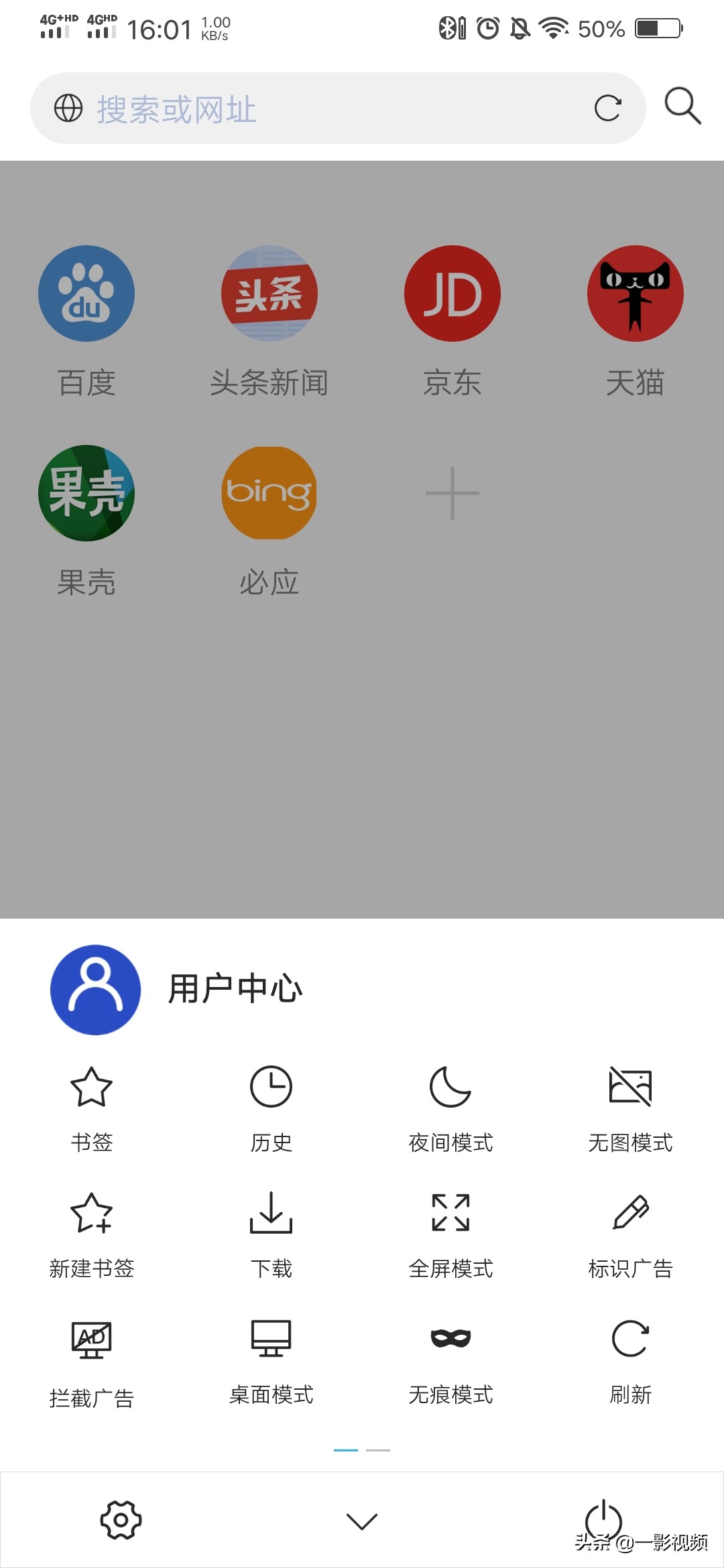This screenshot has height=1568, width=724.
Task: Open 书签 bookmarks
Action: point(92,1106)
